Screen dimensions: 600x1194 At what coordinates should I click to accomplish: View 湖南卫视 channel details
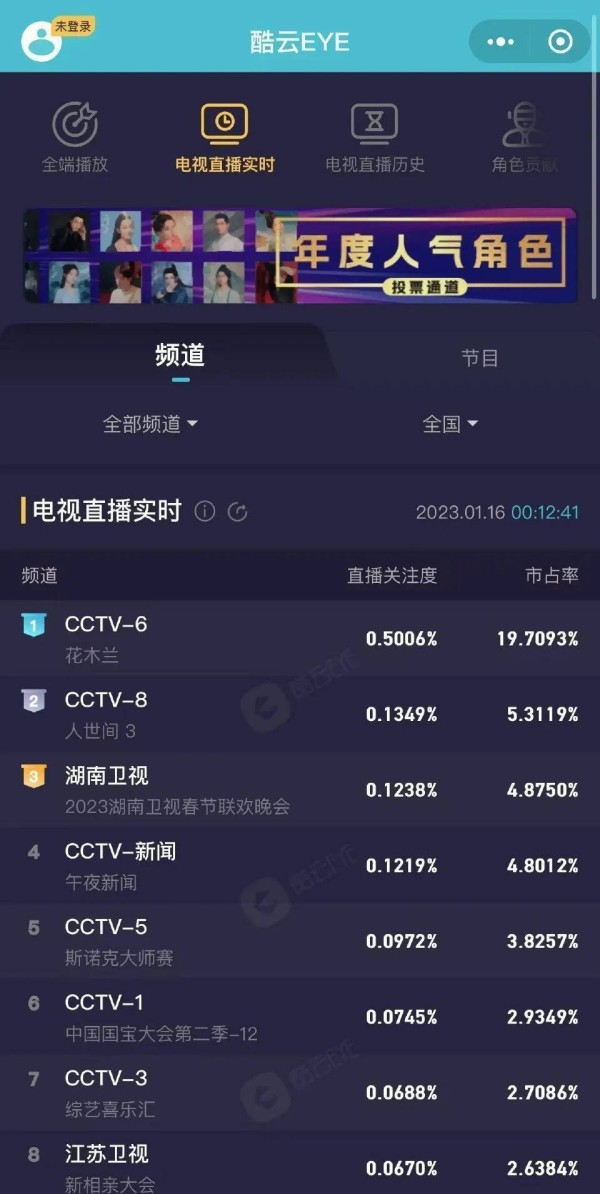300,790
